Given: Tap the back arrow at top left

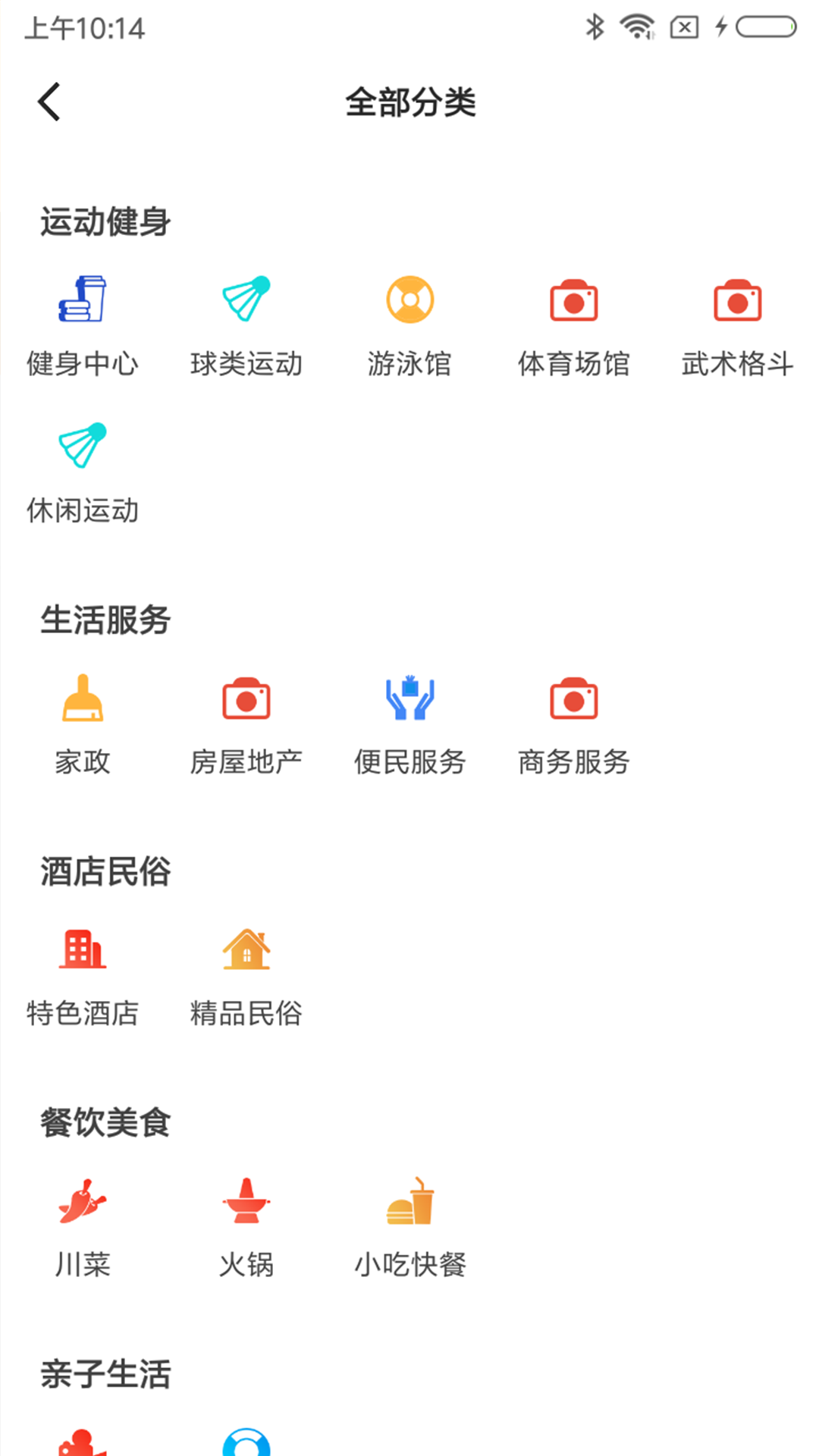Looking at the screenshot, I should [x=49, y=101].
